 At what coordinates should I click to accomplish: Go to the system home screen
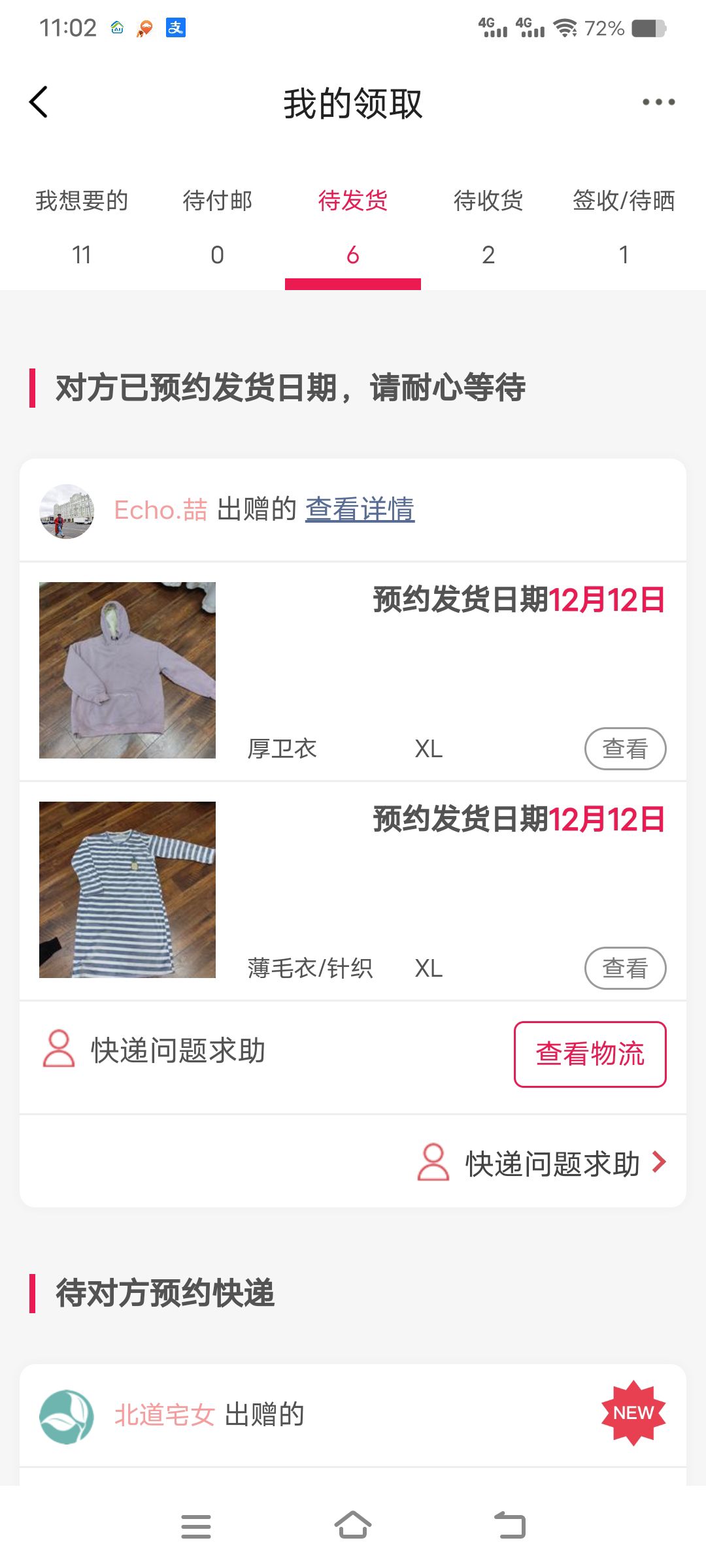pos(353,1526)
